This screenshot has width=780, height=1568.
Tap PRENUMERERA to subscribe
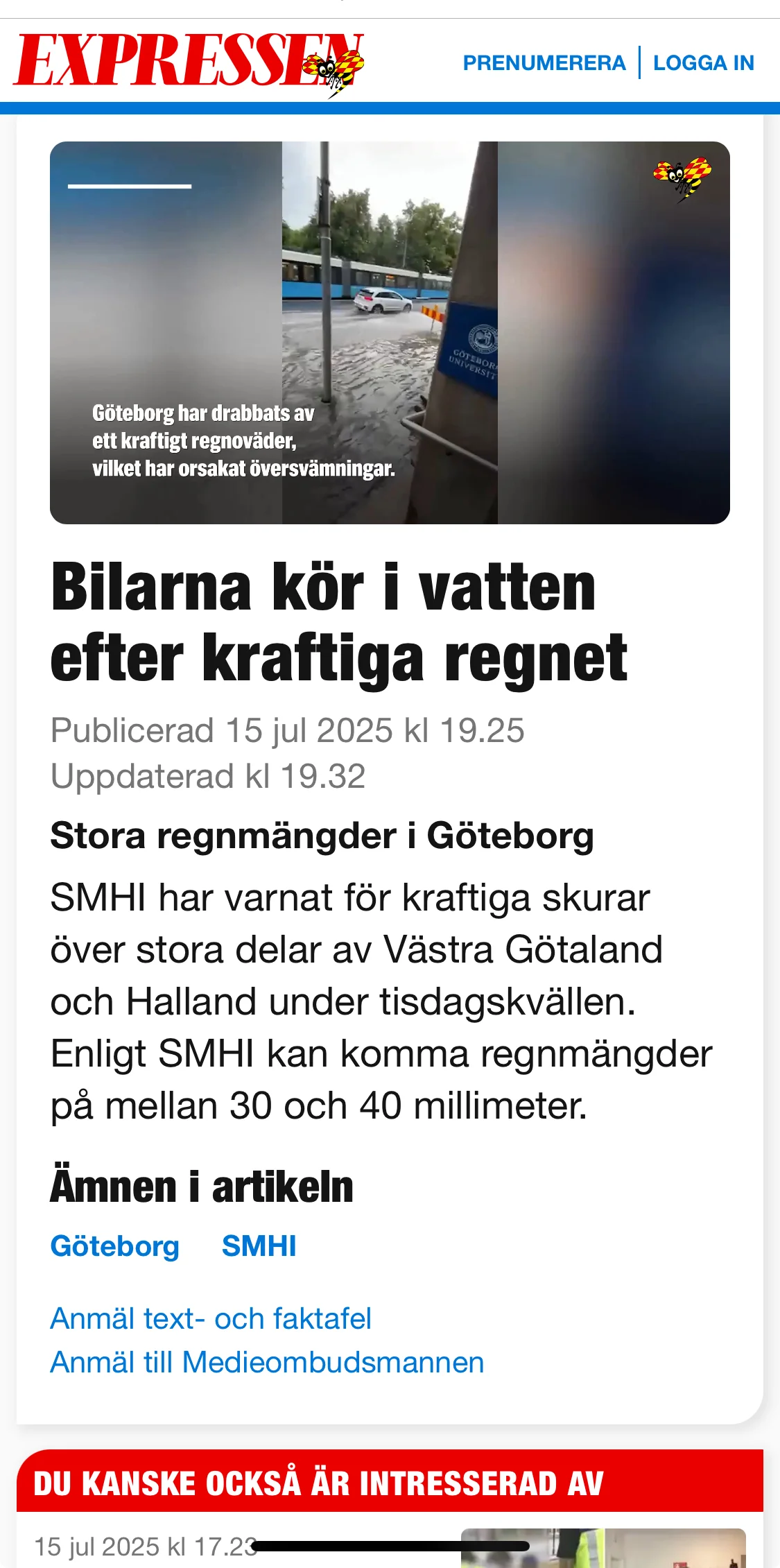pyautogui.click(x=544, y=63)
